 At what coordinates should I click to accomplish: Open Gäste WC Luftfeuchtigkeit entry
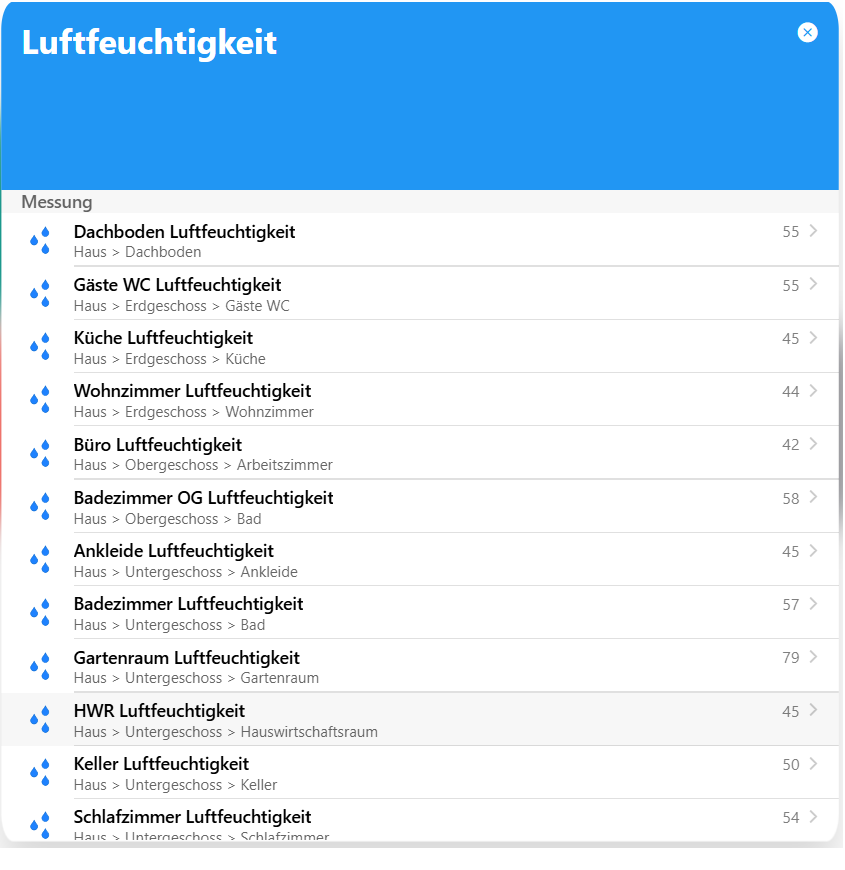pyautogui.click(x=420, y=294)
